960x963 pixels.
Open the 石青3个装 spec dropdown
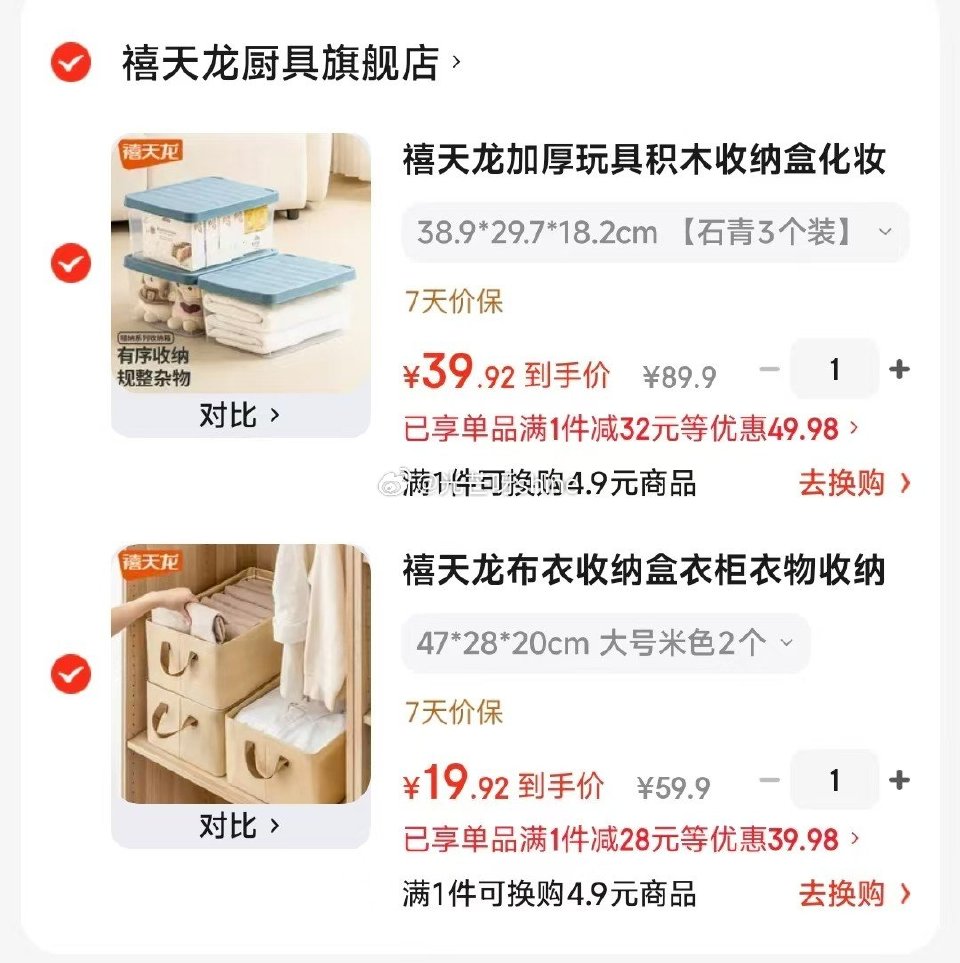tap(884, 232)
